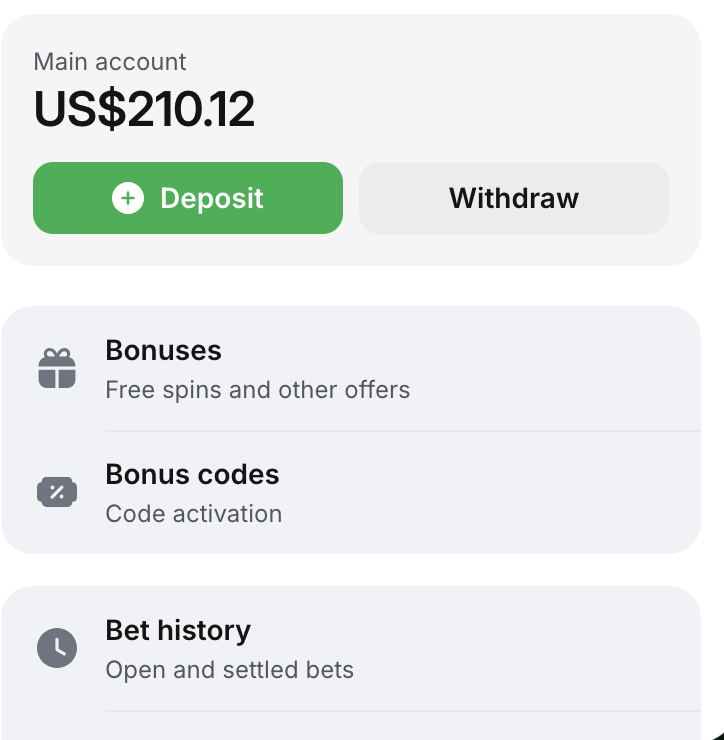Click the Open and settled bets text

tap(229, 670)
